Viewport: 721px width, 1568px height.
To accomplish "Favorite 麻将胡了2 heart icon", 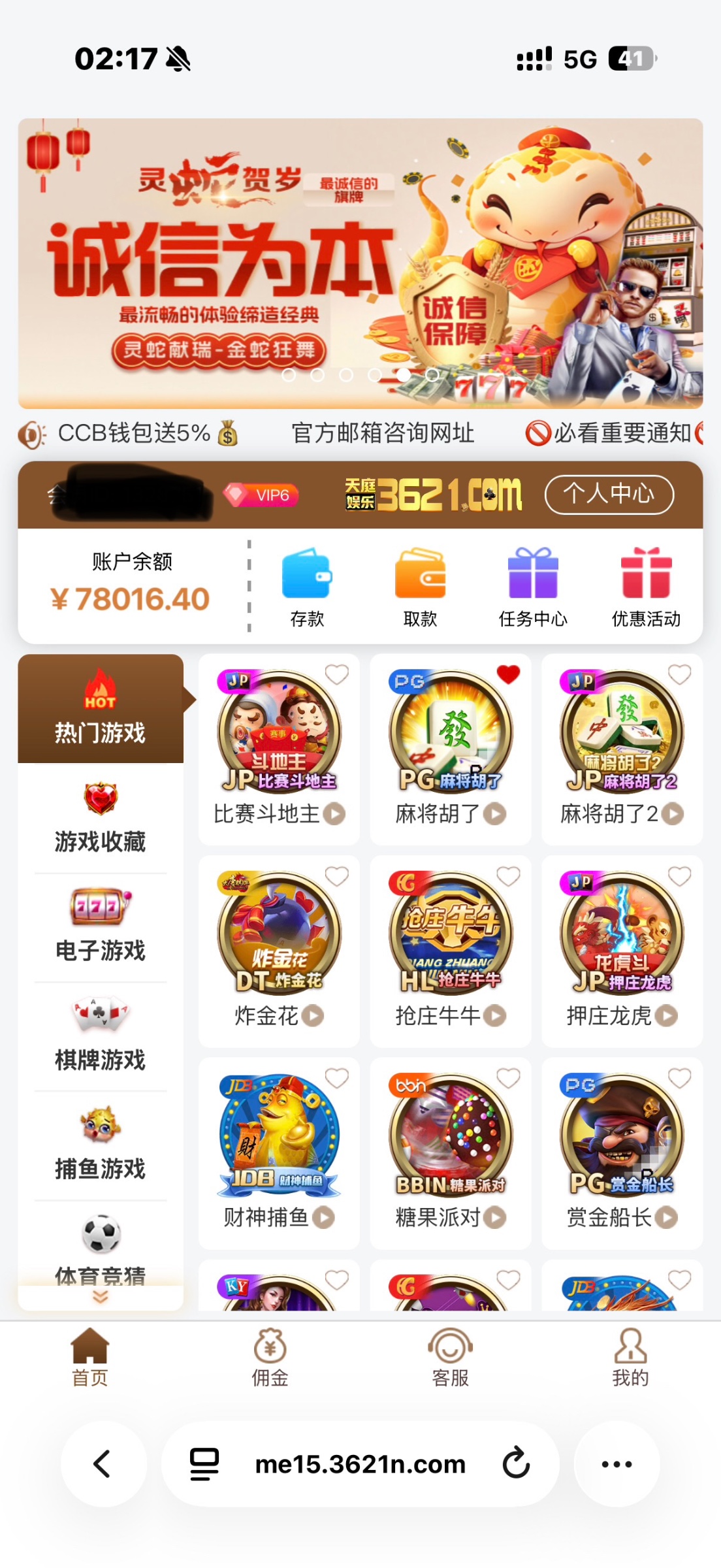I will (x=679, y=674).
